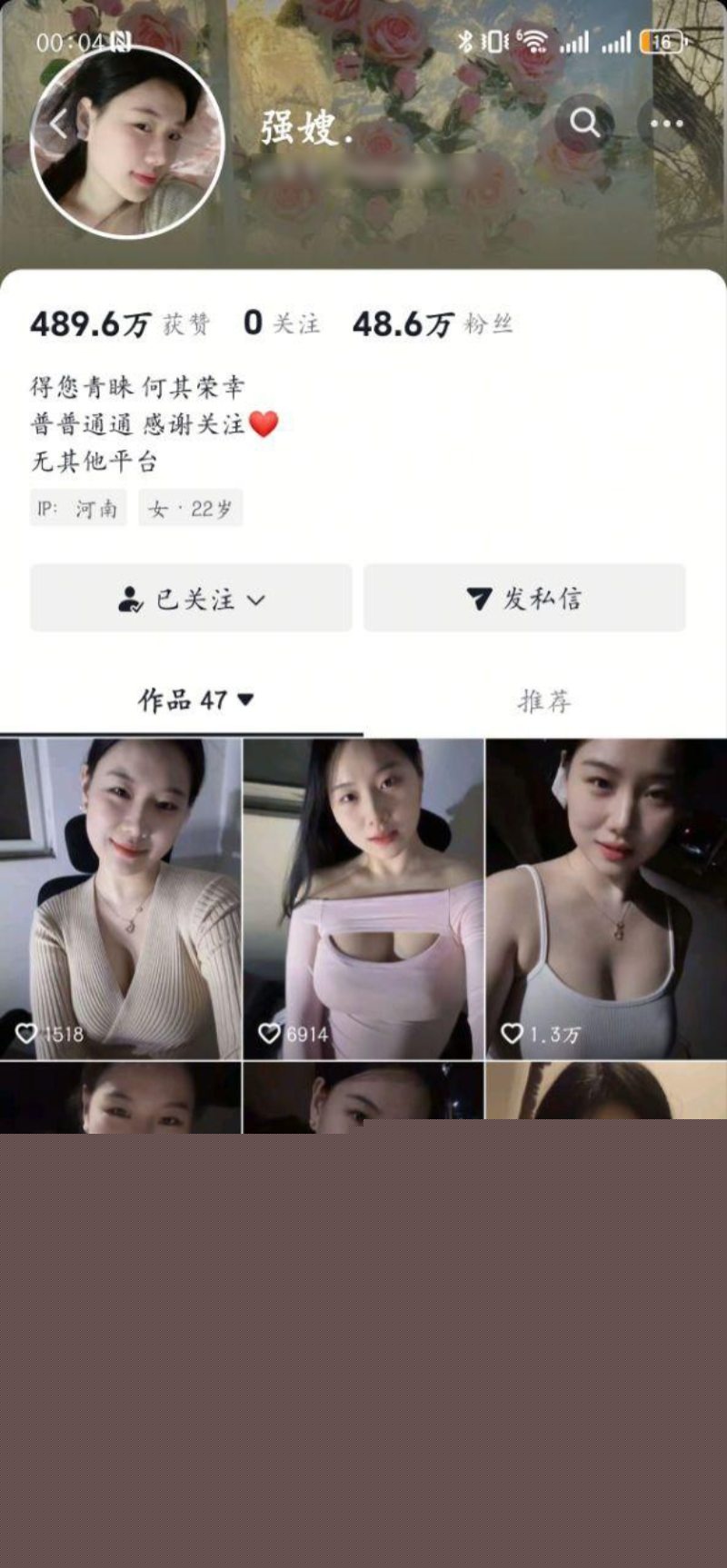
Task: Tap the heart icon showing 1518 likes
Action: [x=26, y=1033]
